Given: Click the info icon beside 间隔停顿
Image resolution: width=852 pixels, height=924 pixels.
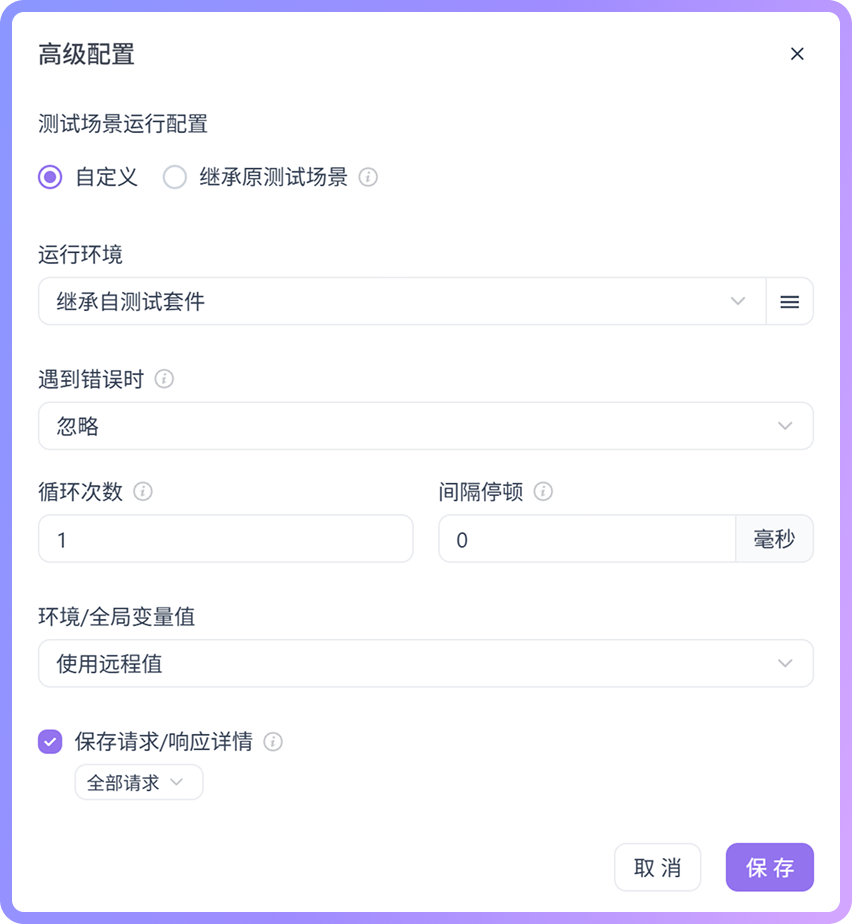Looking at the screenshot, I should pyautogui.click(x=543, y=492).
